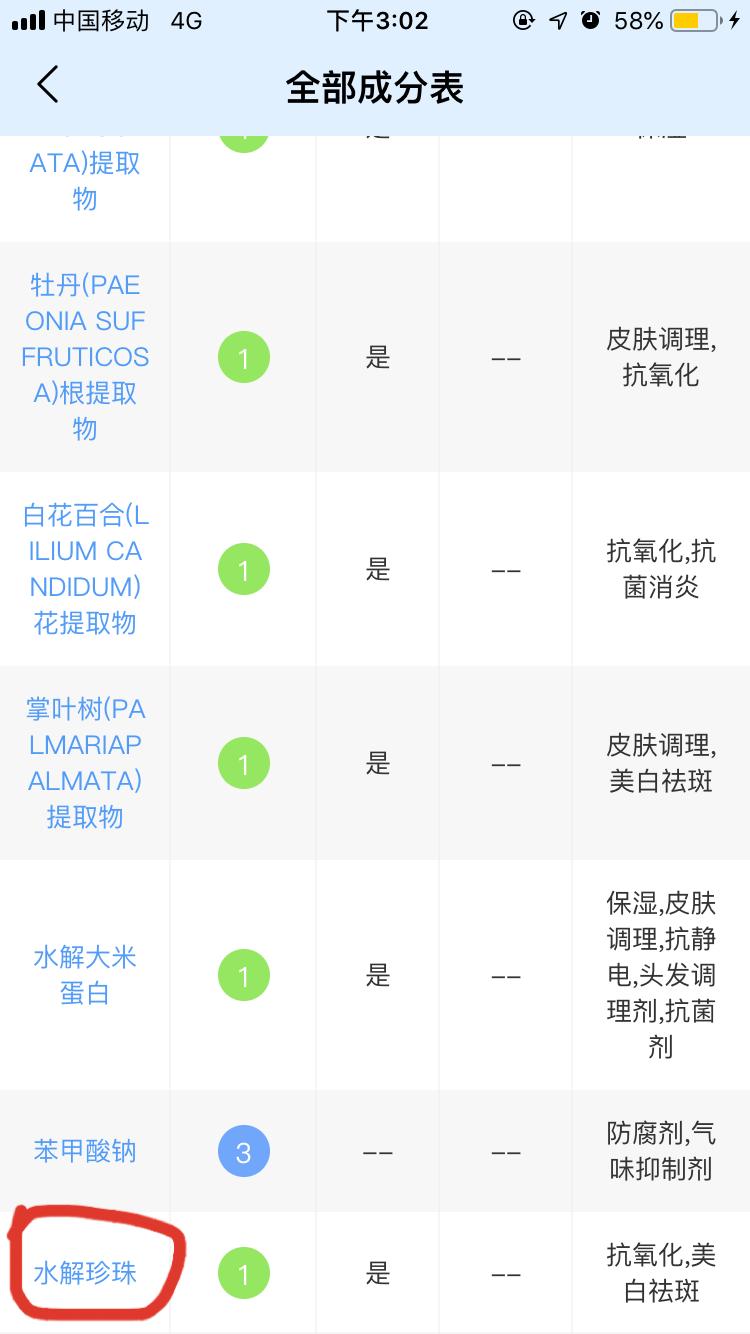The width and height of the screenshot is (750, 1334).
Task: Tap the orientation lock icon in status bar
Action: [x=523, y=19]
